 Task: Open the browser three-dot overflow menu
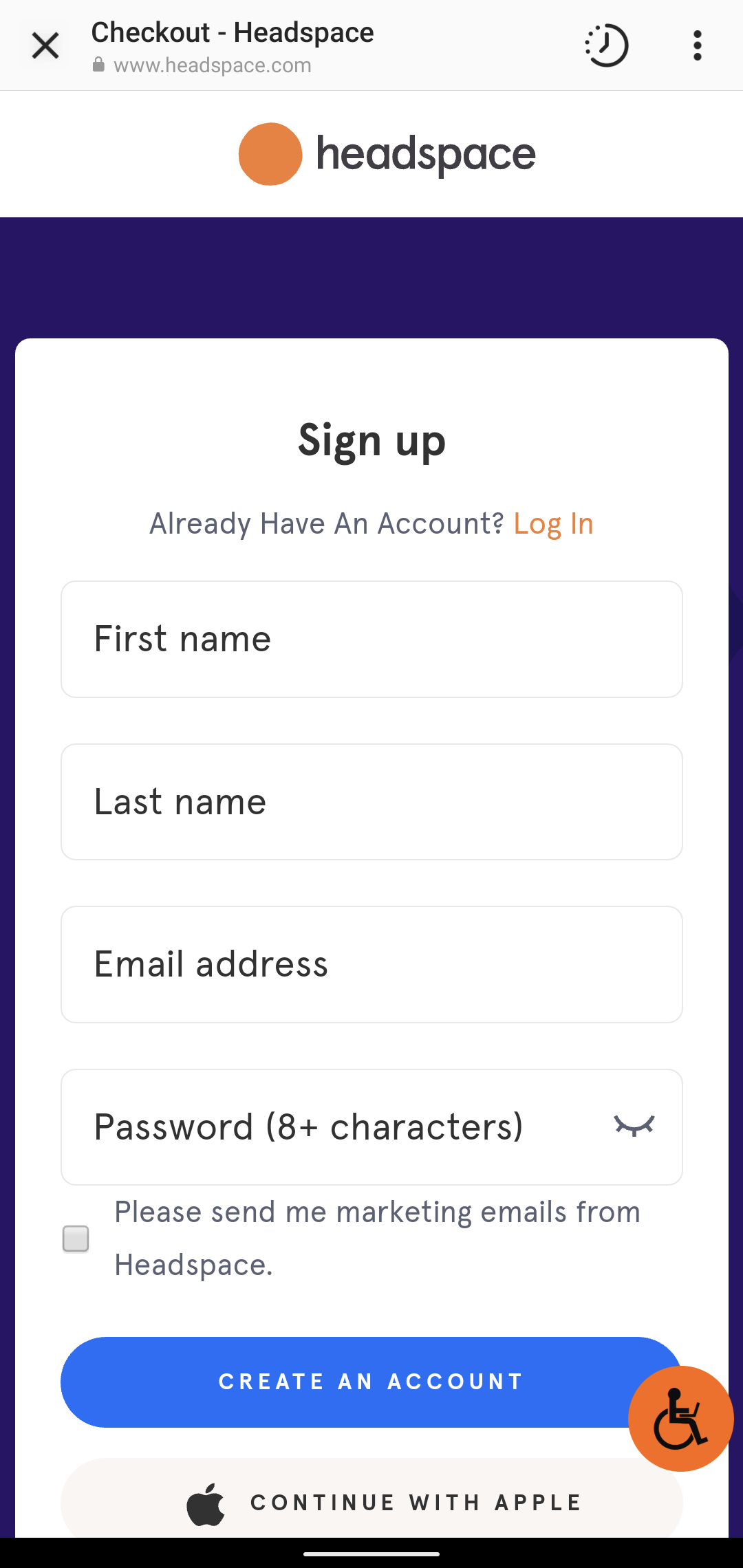(x=697, y=45)
